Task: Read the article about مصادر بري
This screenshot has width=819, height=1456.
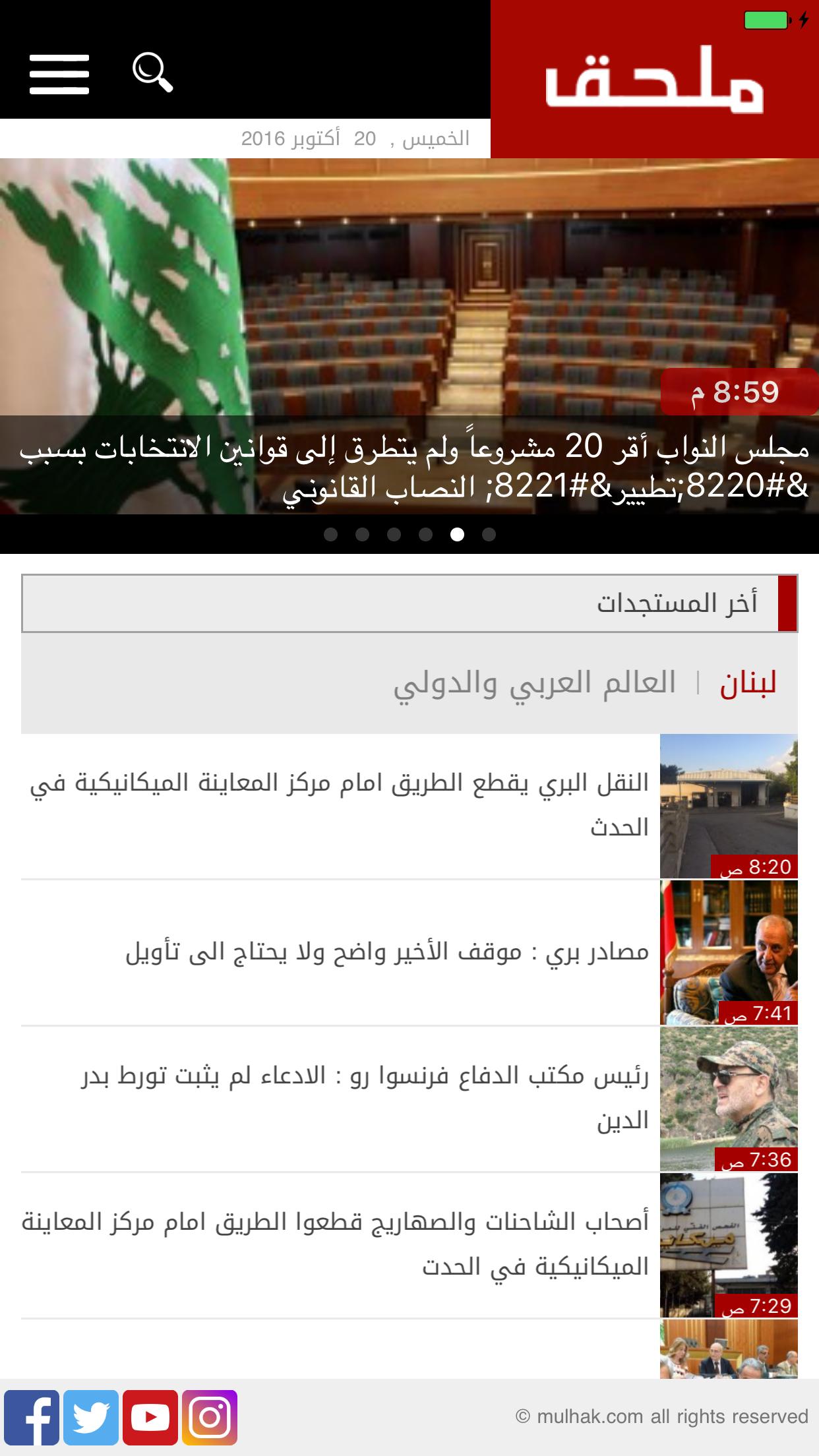Action: [387, 952]
